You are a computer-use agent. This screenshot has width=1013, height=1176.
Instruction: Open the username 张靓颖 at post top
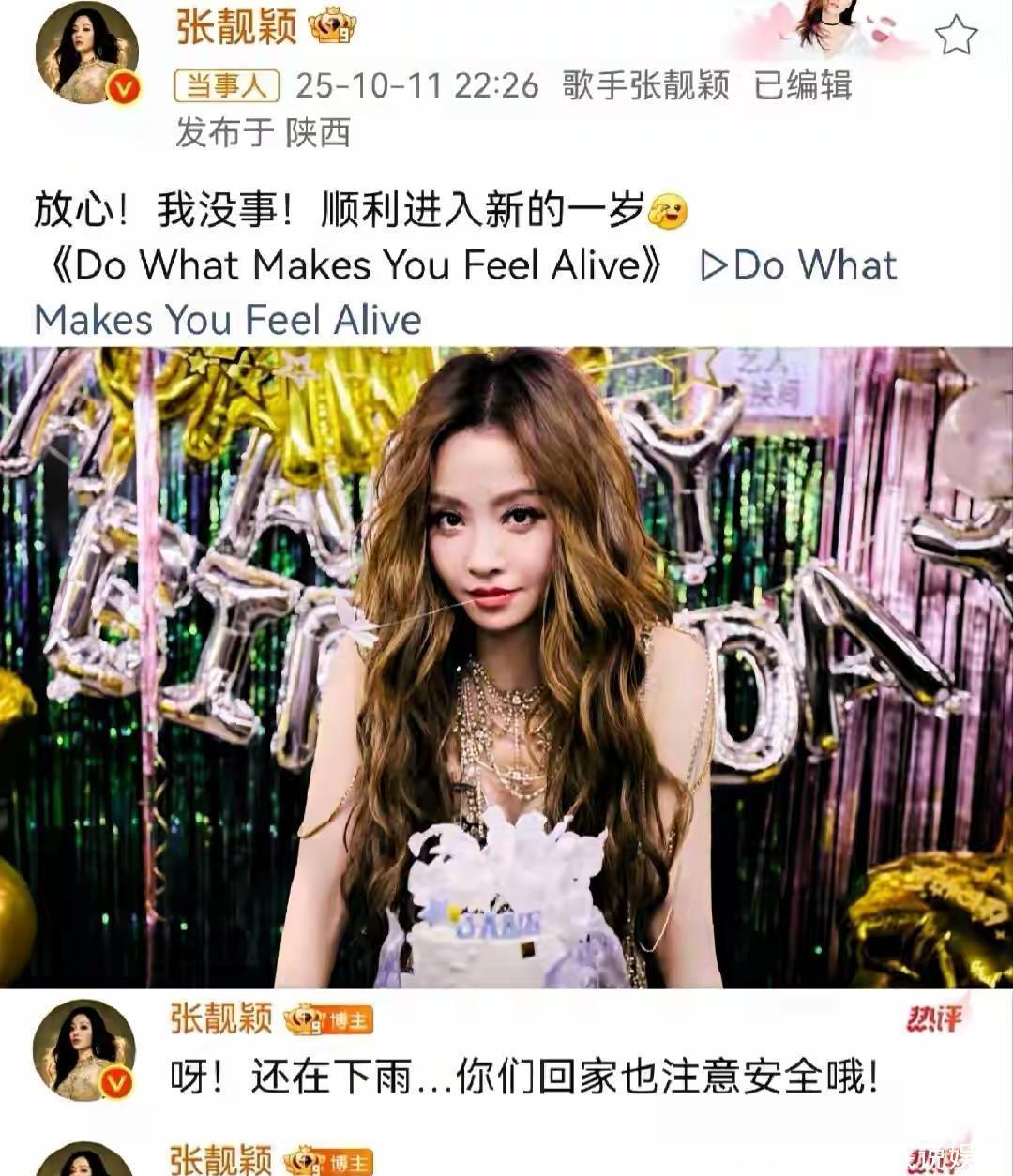[235, 27]
